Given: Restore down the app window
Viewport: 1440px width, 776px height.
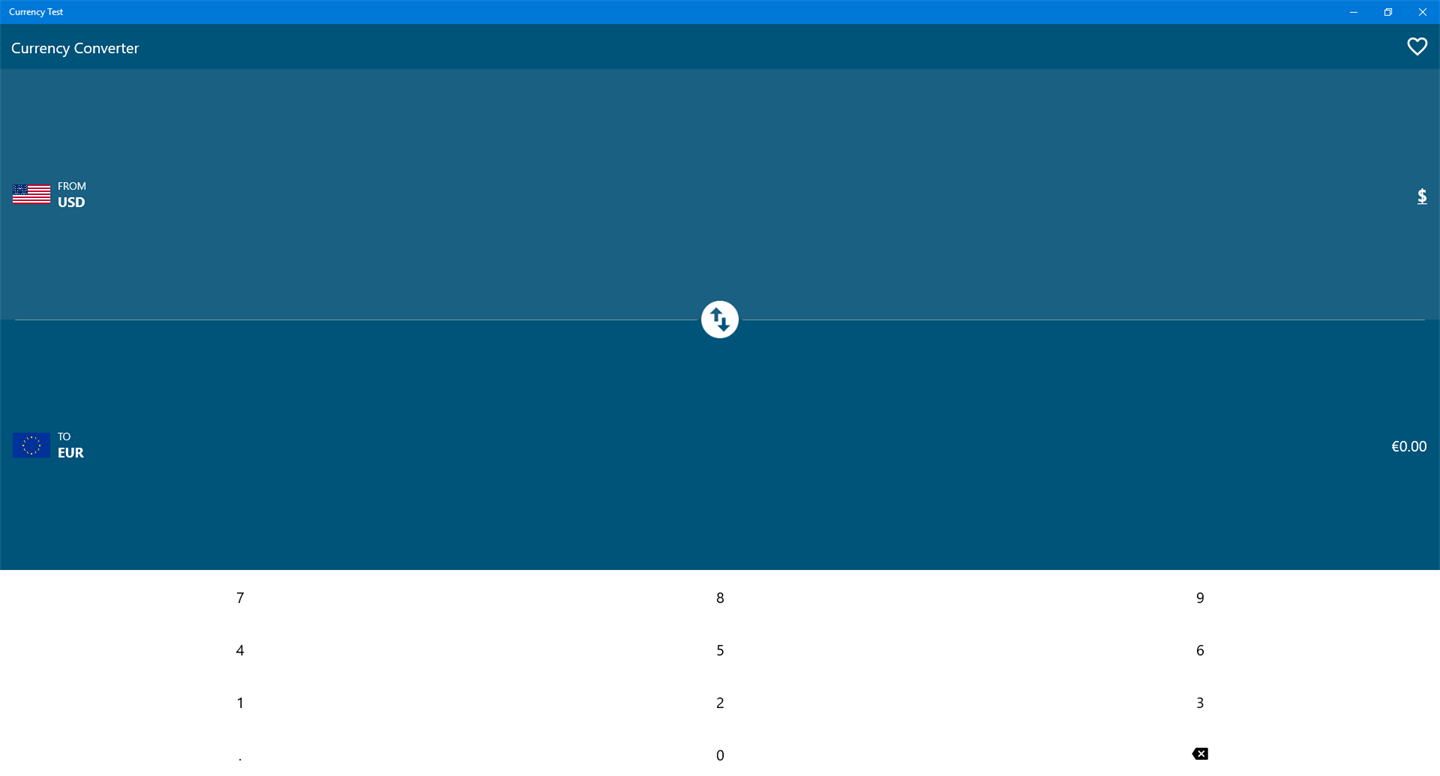Looking at the screenshot, I should pos(1388,12).
